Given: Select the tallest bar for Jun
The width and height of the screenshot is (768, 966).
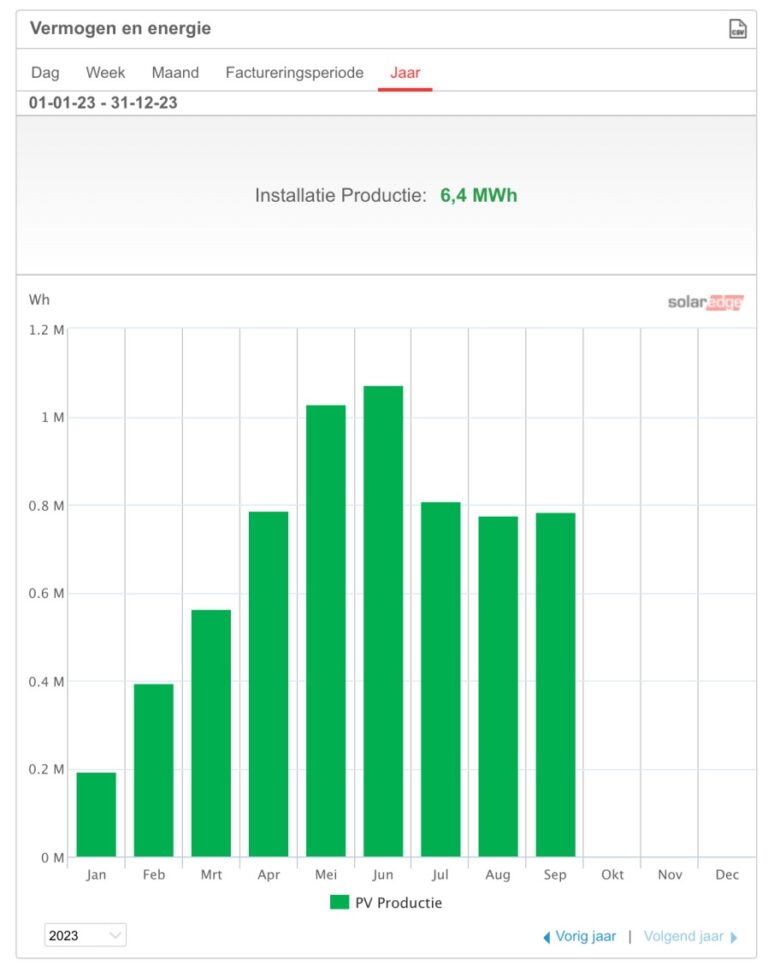Looking at the screenshot, I should [383, 620].
